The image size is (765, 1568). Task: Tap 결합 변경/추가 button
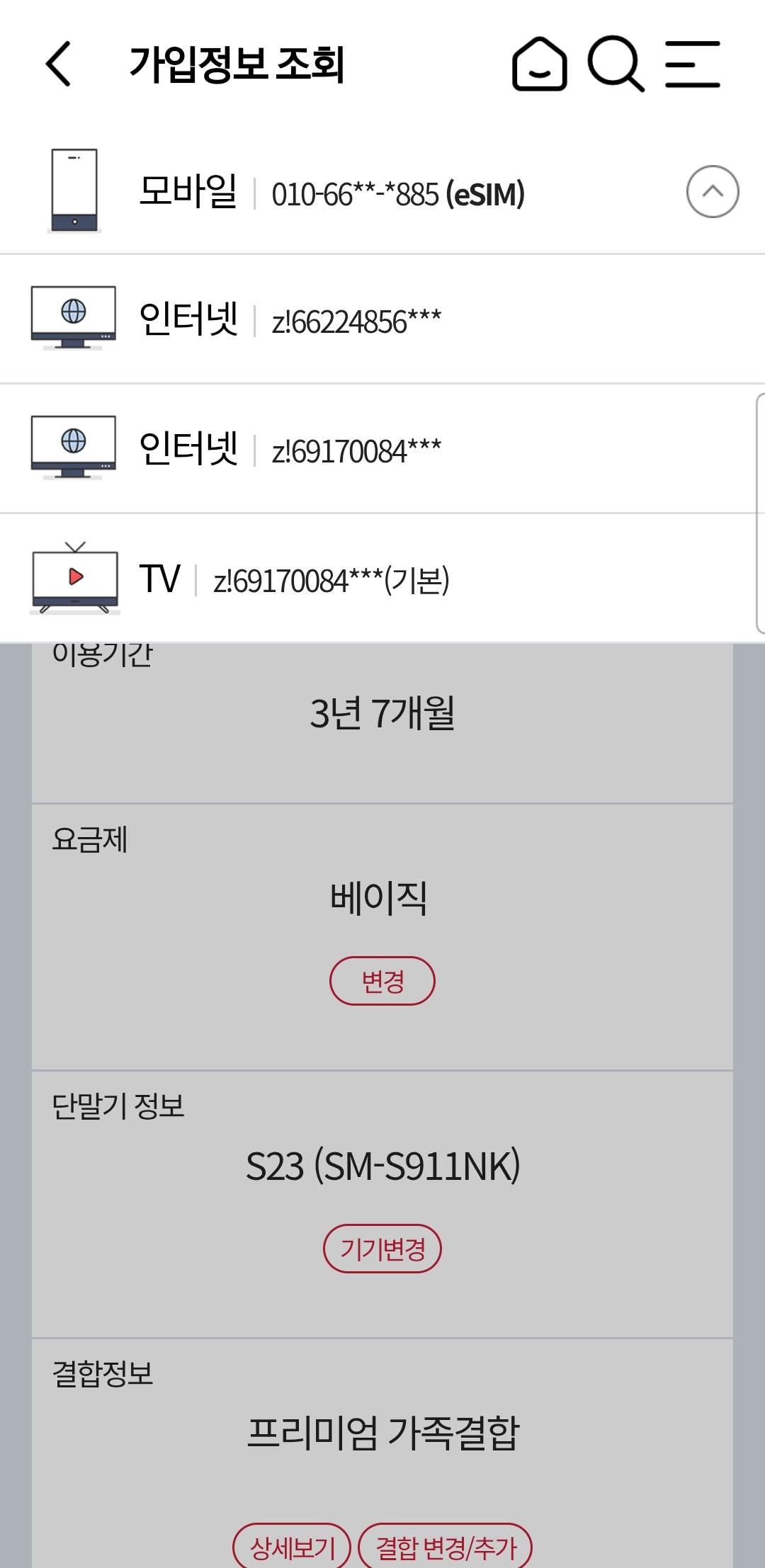446,1547
